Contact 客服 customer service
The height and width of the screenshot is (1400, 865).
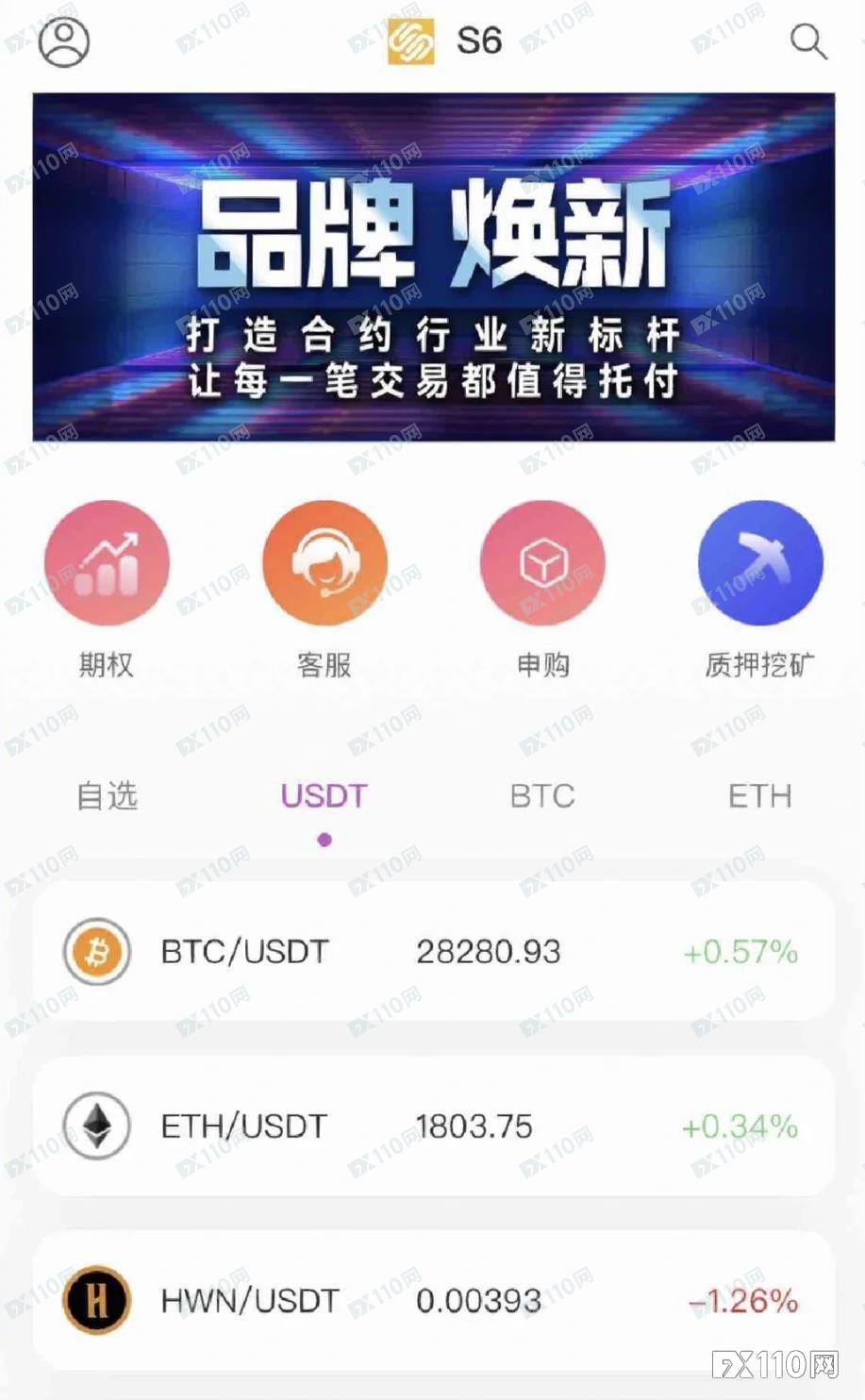(x=324, y=563)
